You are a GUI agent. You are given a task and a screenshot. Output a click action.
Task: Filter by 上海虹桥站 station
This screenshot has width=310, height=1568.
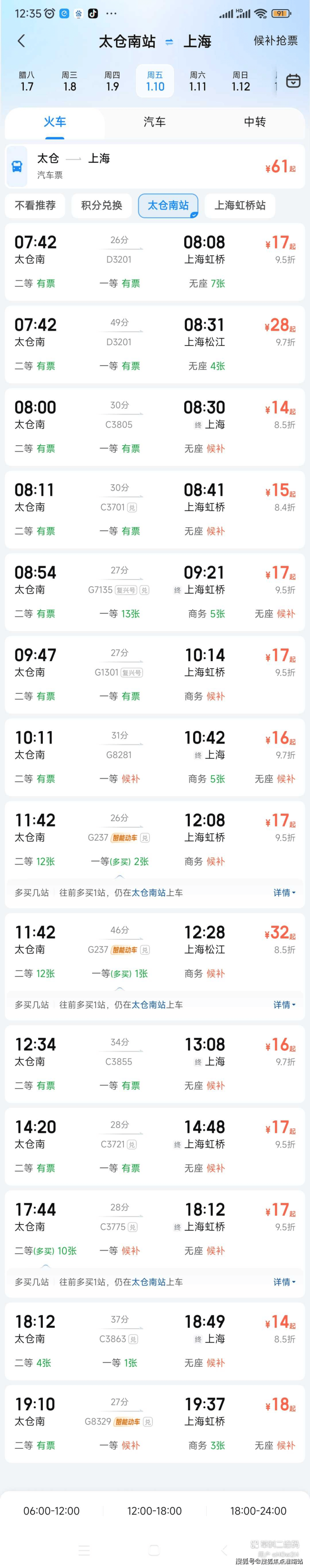point(240,206)
